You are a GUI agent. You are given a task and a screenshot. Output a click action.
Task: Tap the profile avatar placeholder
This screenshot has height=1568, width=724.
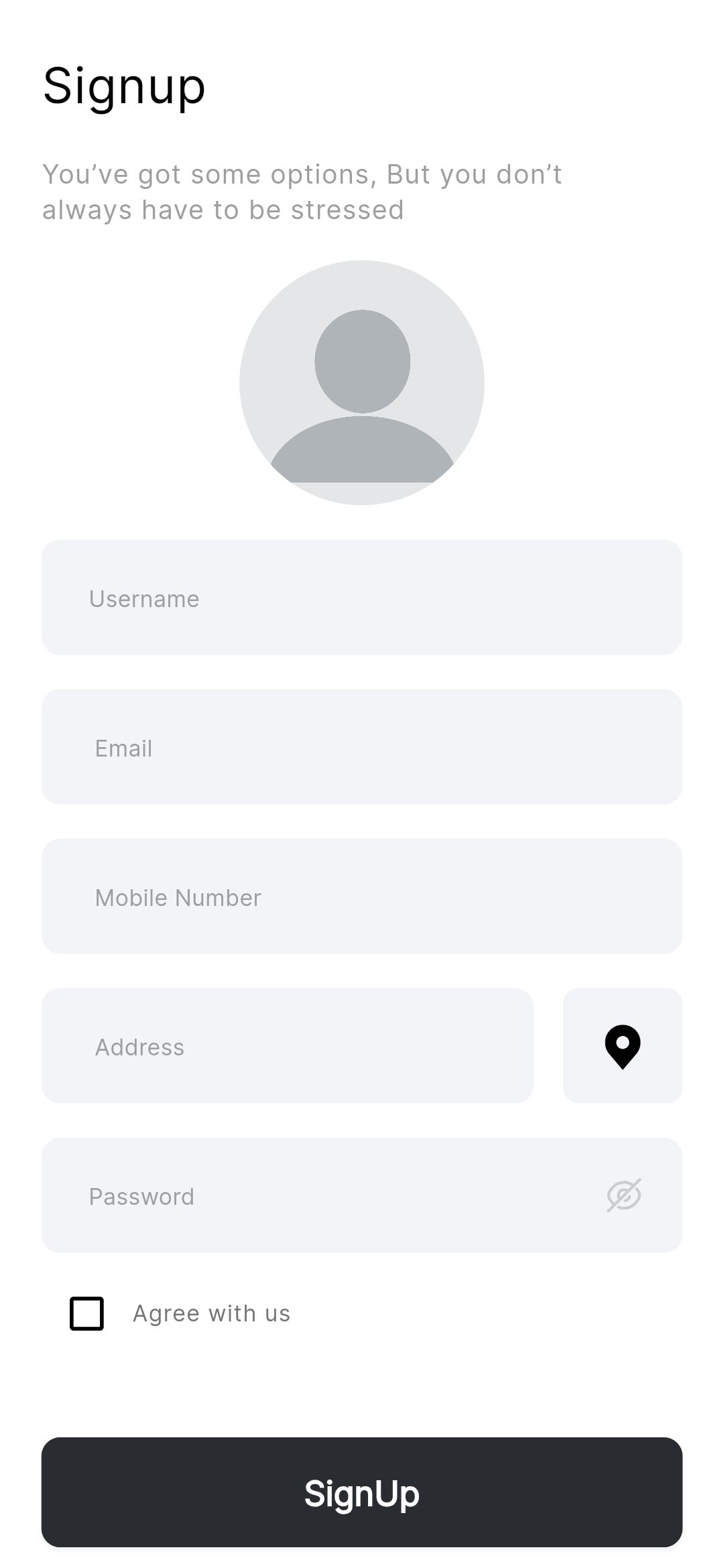point(362,383)
